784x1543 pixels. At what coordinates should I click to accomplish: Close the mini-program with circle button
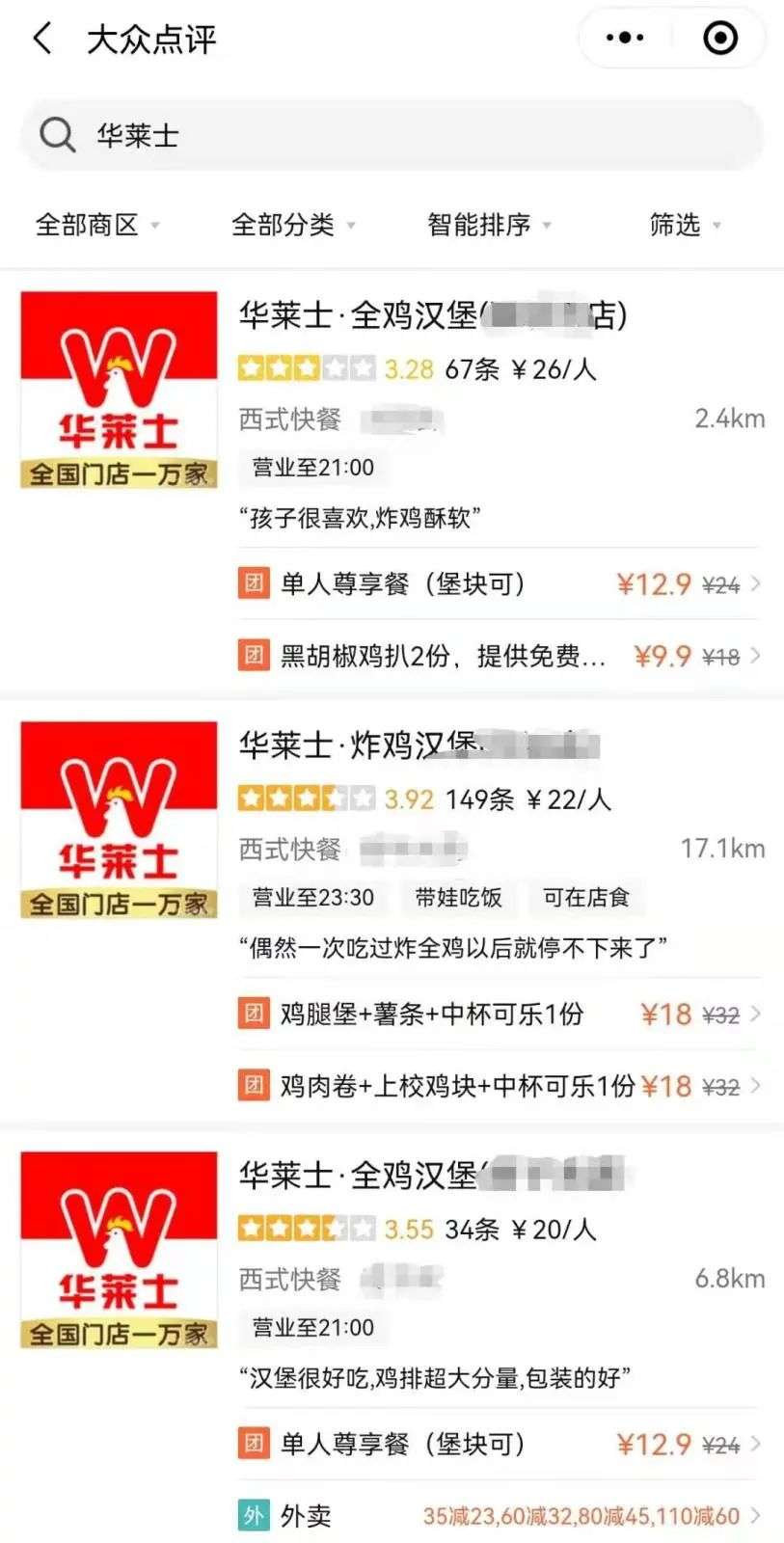point(719,39)
